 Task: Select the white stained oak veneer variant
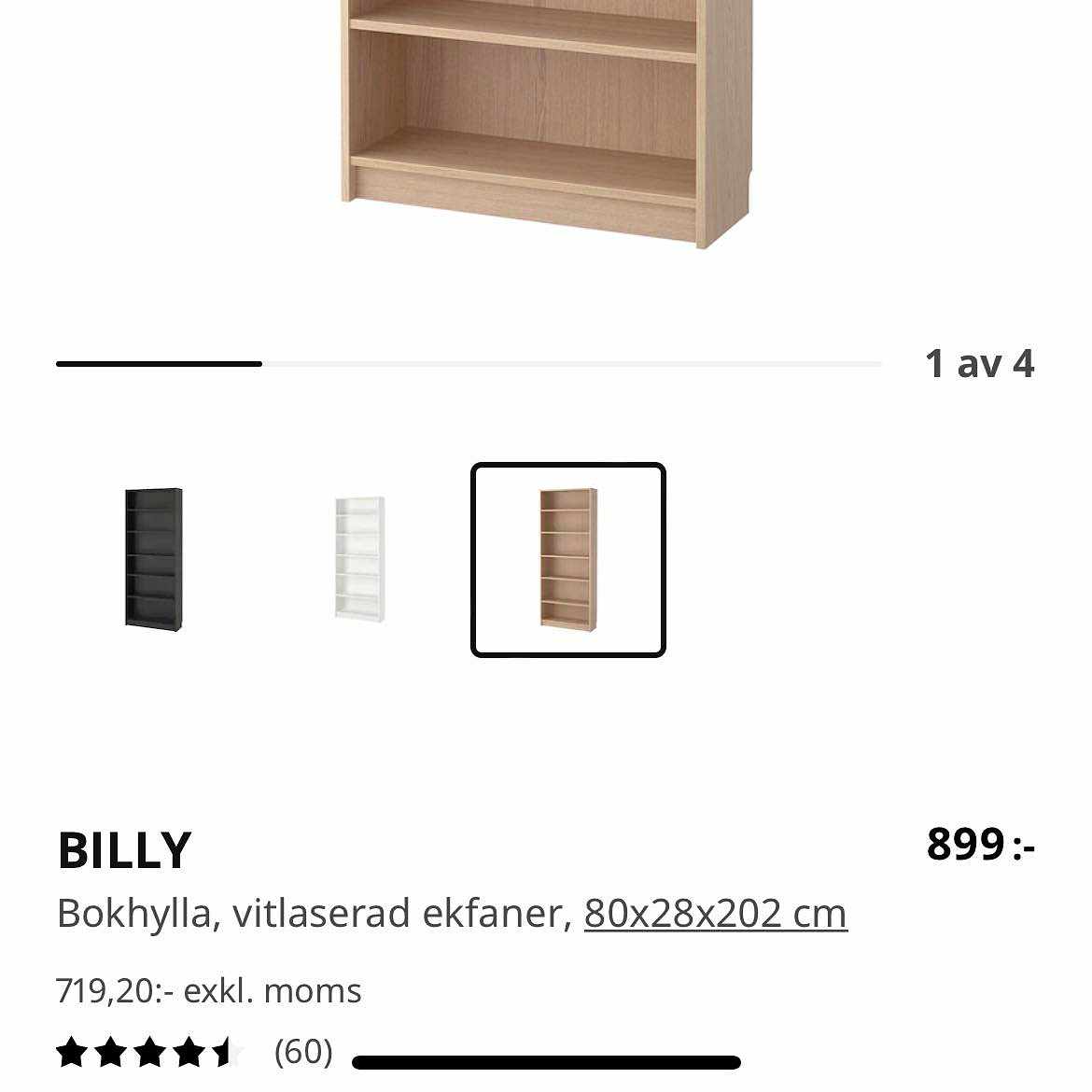(x=567, y=559)
